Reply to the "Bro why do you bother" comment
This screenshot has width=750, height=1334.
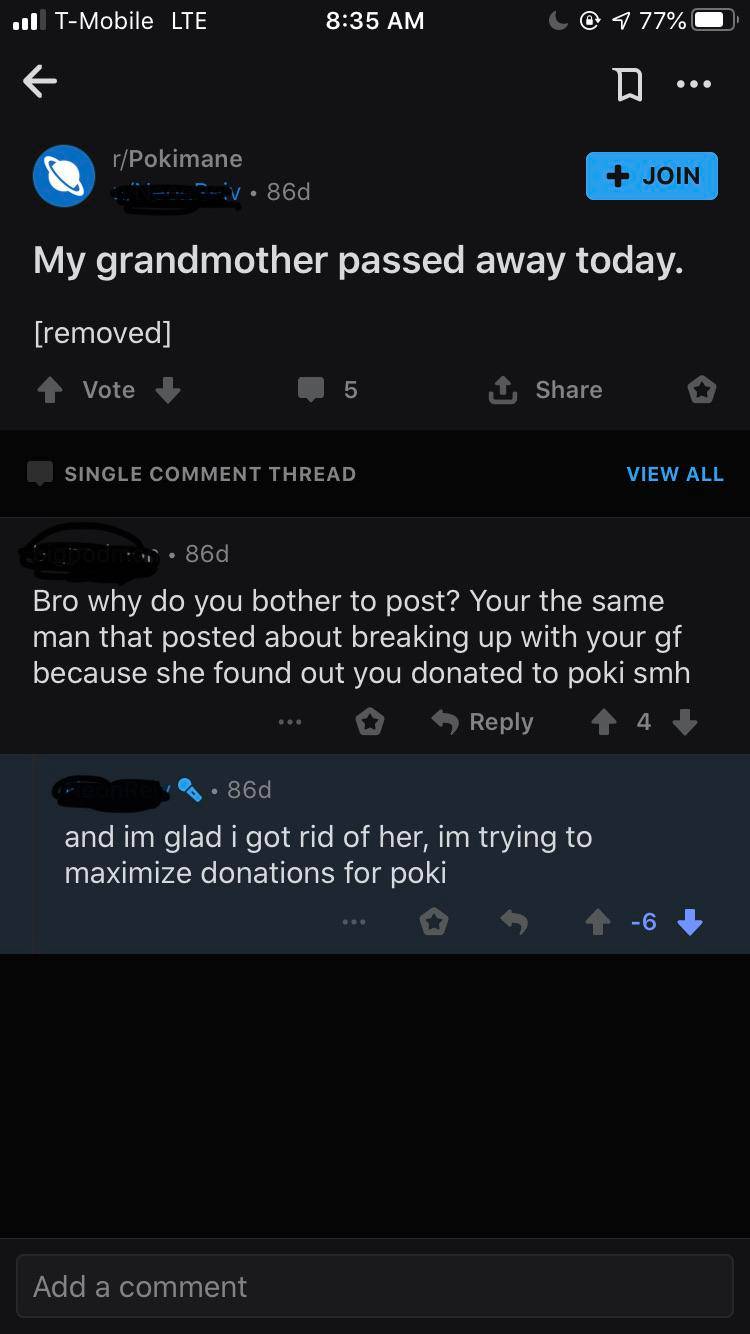(x=482, y=722)
